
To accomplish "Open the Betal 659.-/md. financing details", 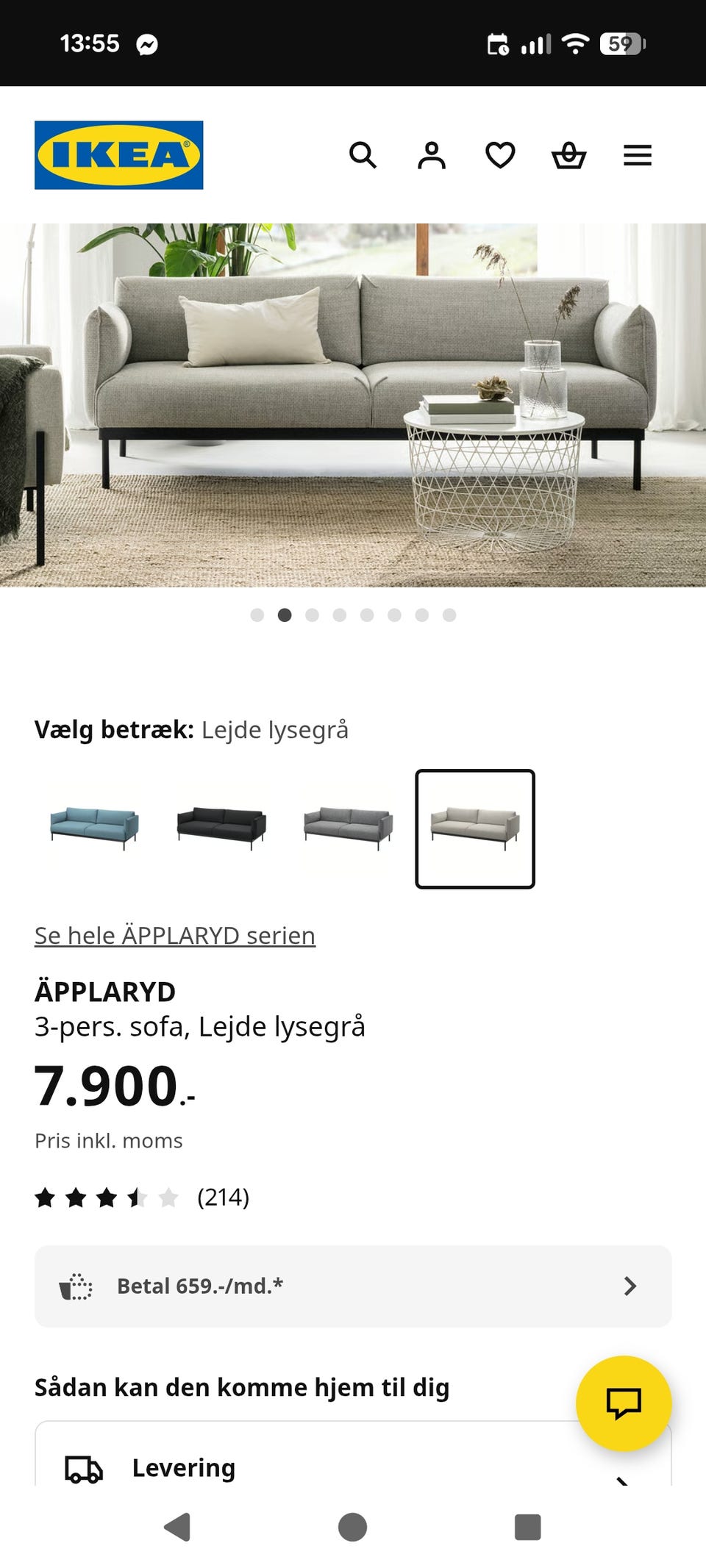I will point(353,1286).
